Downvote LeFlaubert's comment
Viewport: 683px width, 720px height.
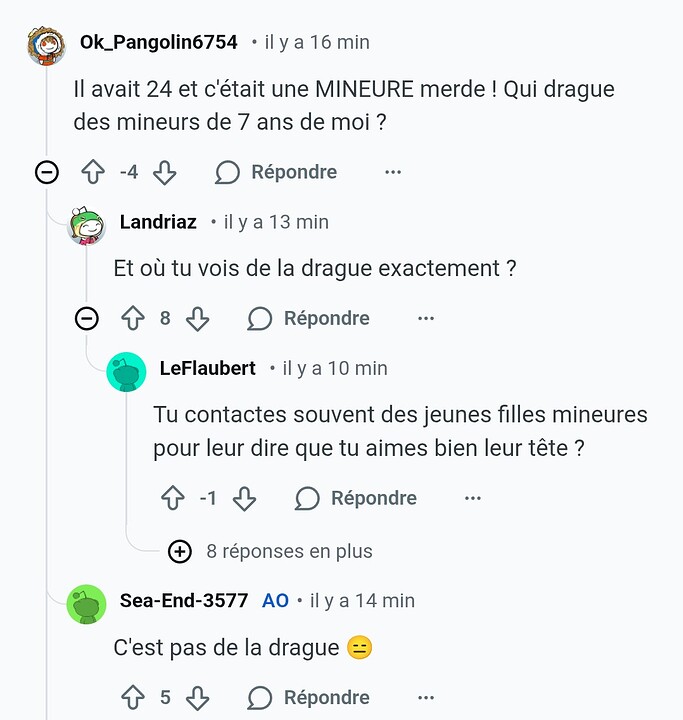point(244,498)
